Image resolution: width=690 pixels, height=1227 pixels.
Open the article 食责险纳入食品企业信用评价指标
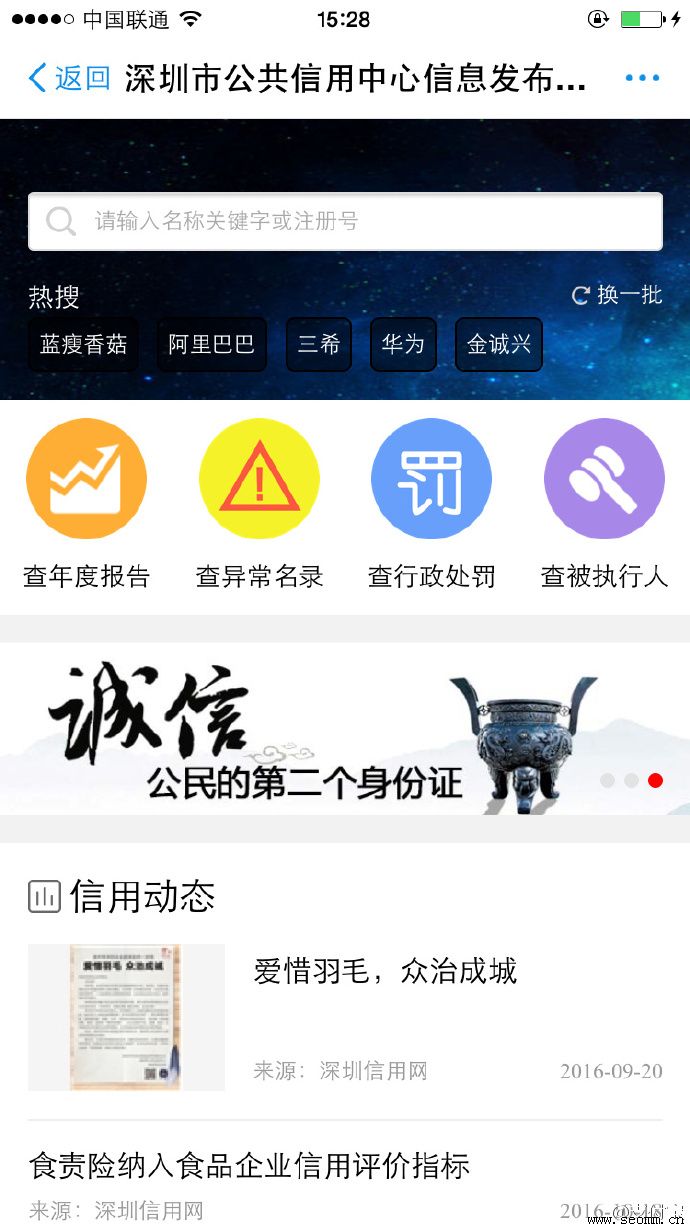click(x=249, y=1166)
